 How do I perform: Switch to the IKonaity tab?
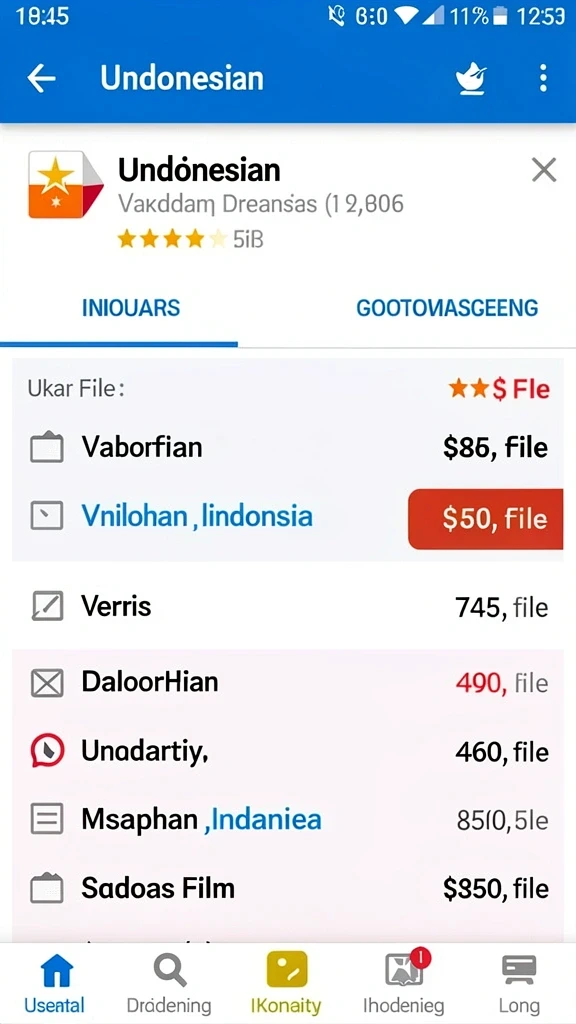(286, 982)
